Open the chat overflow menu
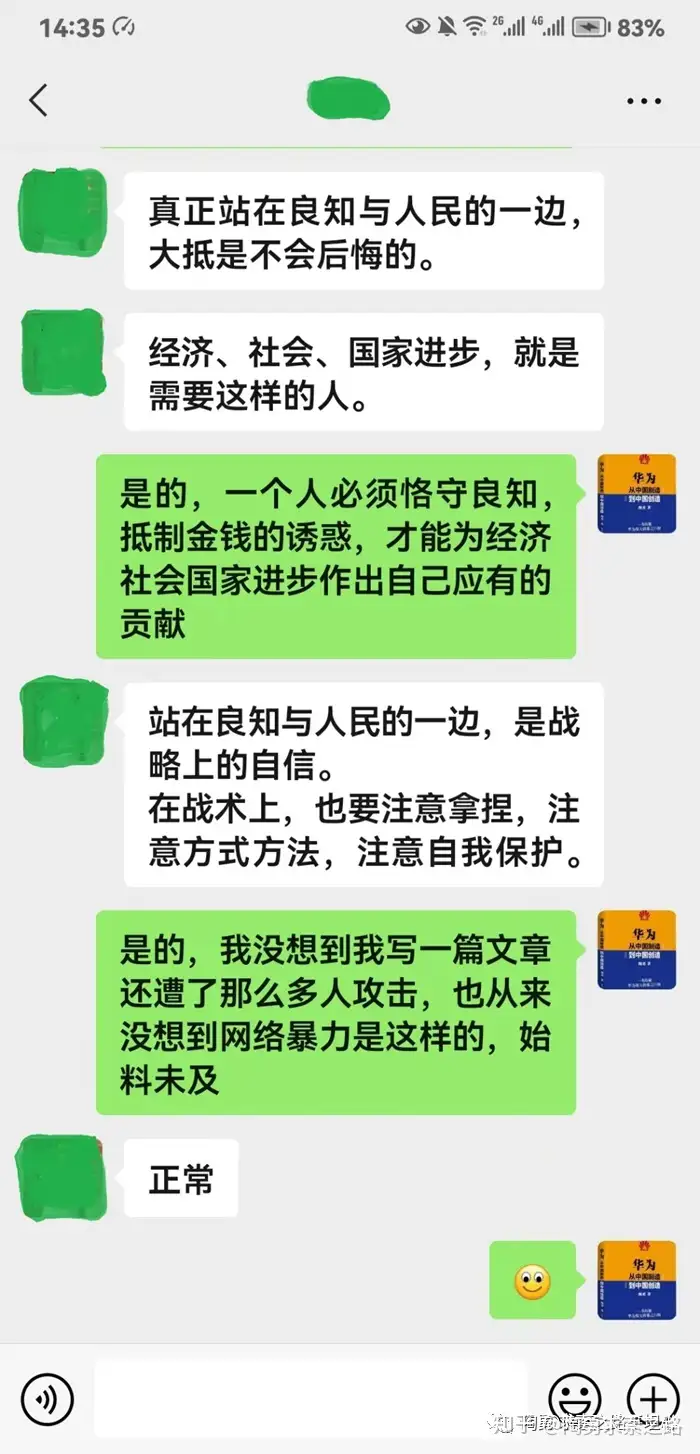The image size is (700, 1454). pyautogui.click(x=644, y=101)
